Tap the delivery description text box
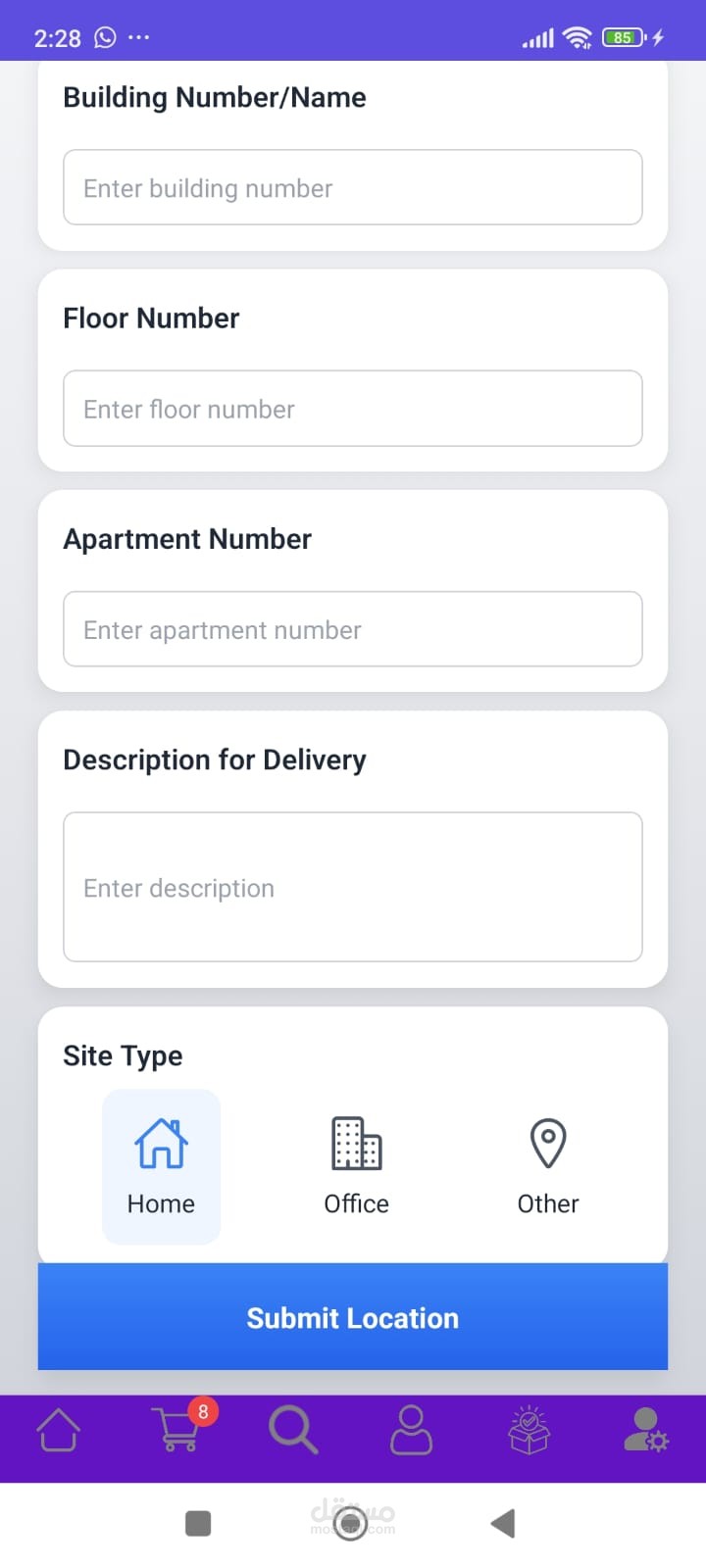Screen dimensions: 706x1568 coord(353,887)
